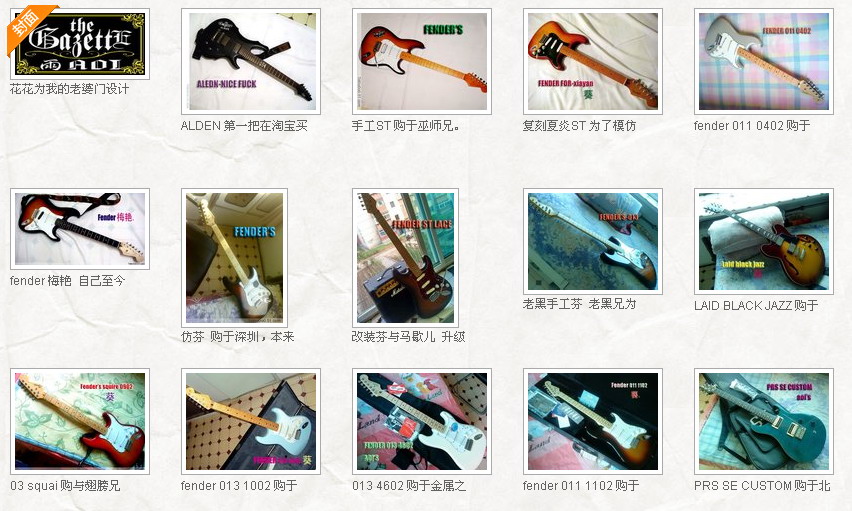Open the 复刻夏炎ST guitar photo
This screenshot has height=511, width=852.
coord(593,62)
